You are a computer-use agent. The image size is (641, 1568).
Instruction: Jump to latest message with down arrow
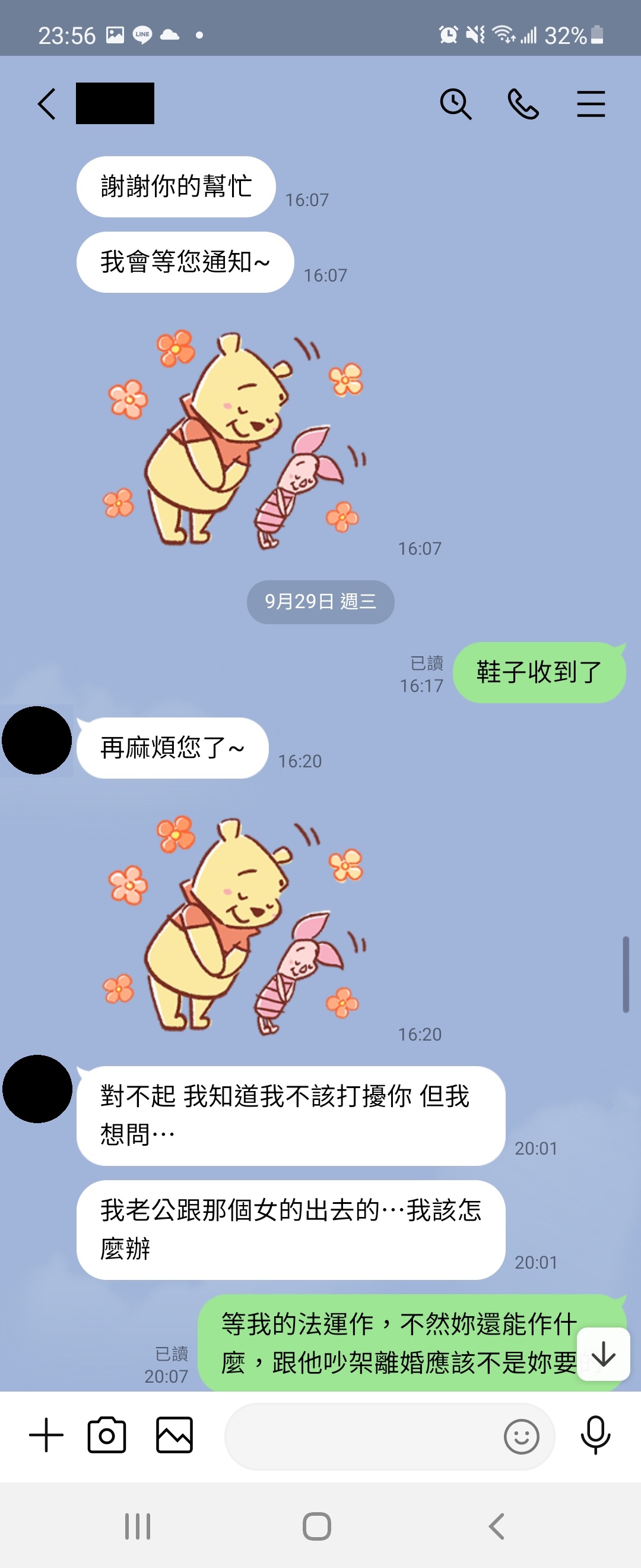pyautogui.click(x=603, y=1354)
